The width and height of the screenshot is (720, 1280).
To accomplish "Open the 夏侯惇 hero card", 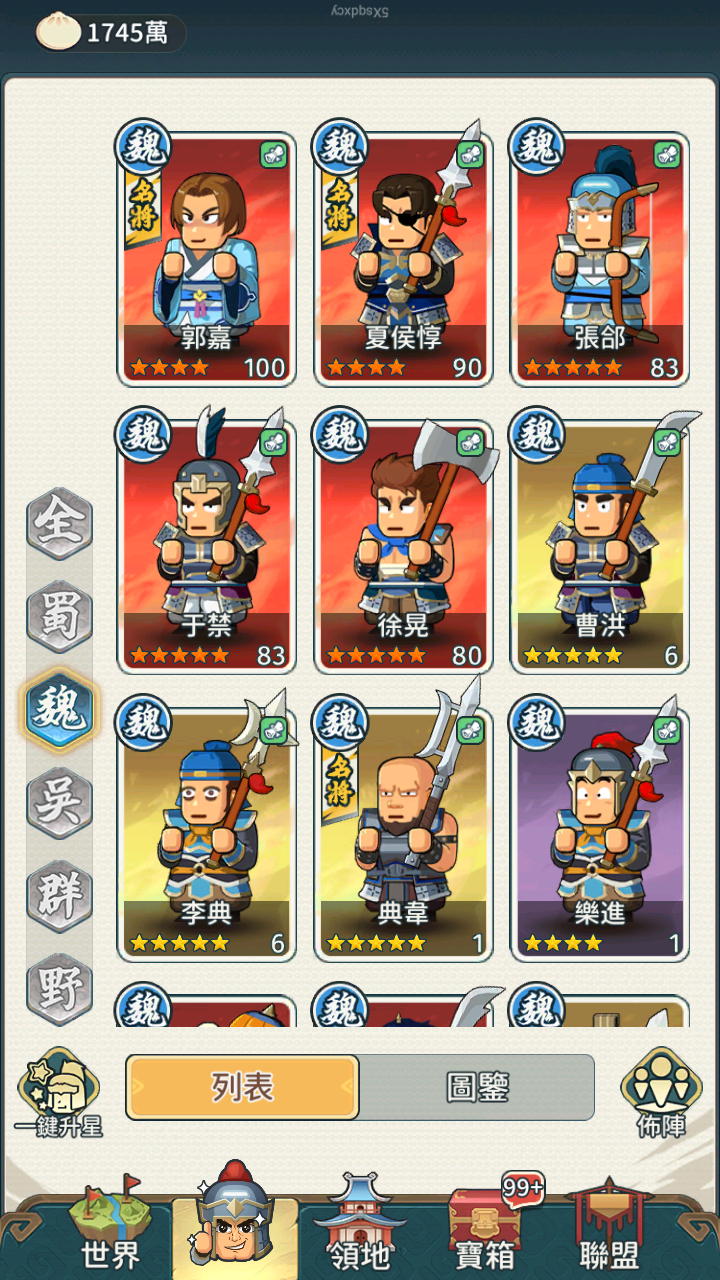I will pos(404,259).
